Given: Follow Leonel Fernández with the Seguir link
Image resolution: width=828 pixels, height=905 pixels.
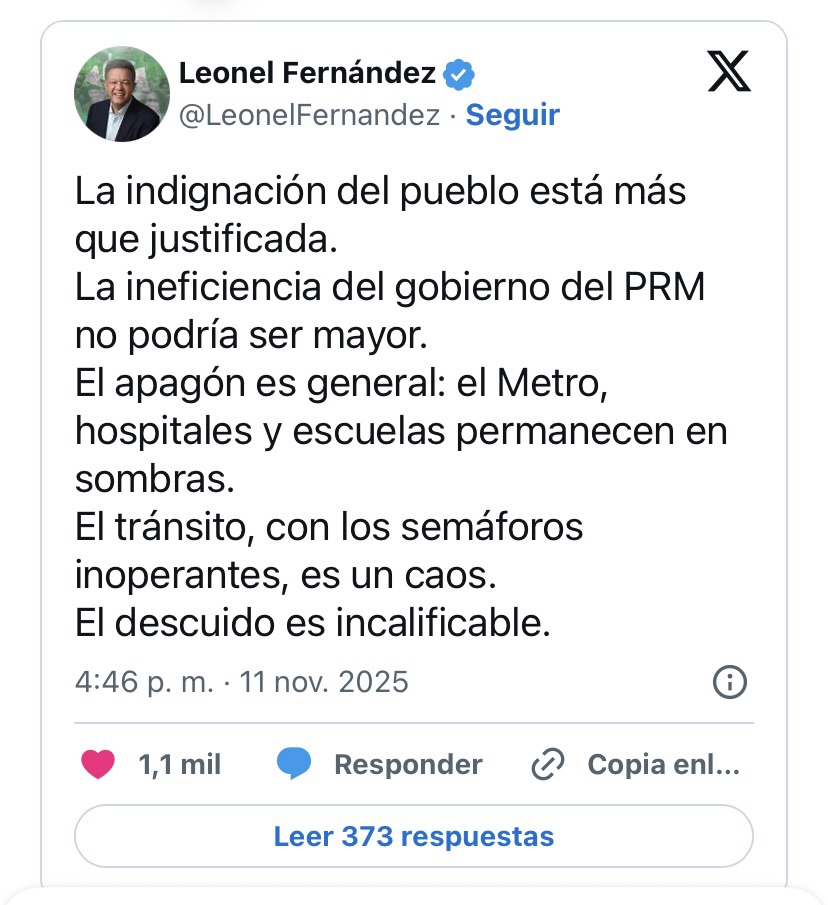Looking at the screenshot, I should [x=512, y=115].
